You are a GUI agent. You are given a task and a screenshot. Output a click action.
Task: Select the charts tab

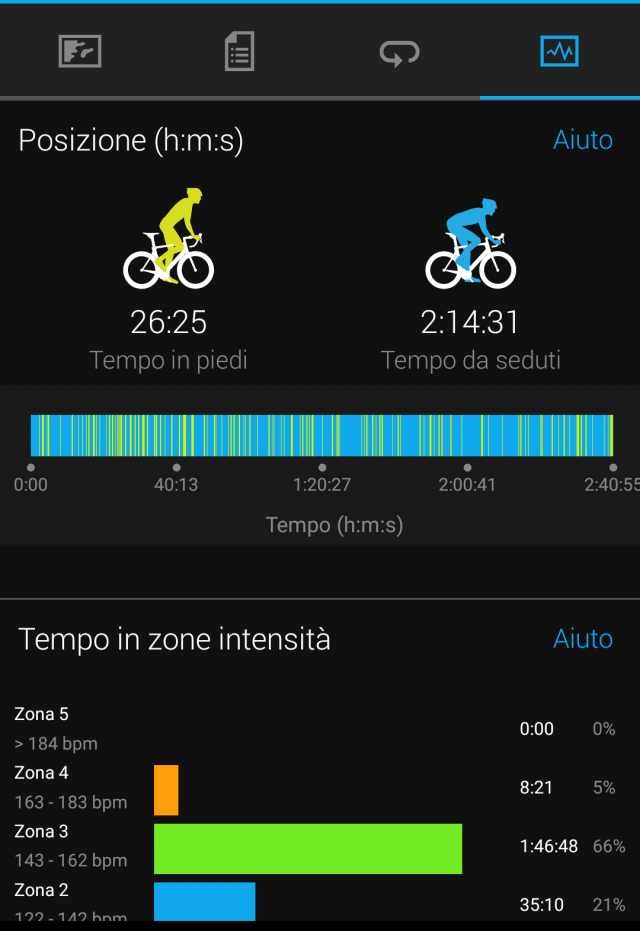[x=559, y=51]
